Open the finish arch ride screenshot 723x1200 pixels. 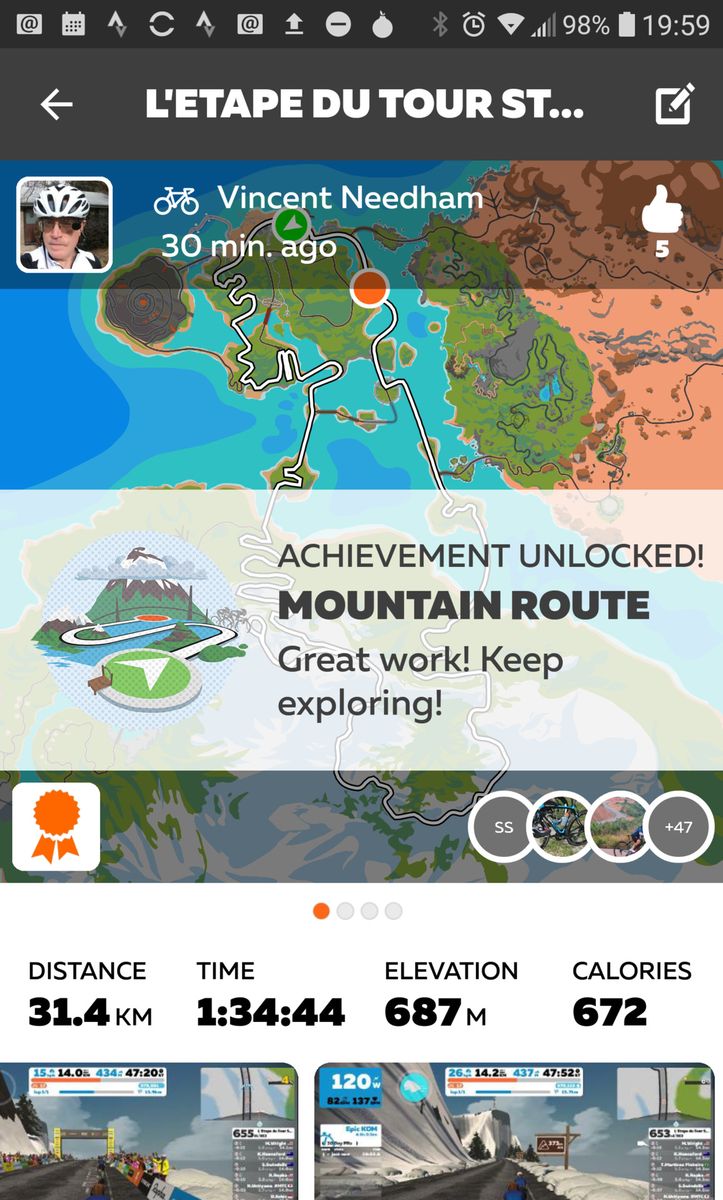[x=150, y=1132]
